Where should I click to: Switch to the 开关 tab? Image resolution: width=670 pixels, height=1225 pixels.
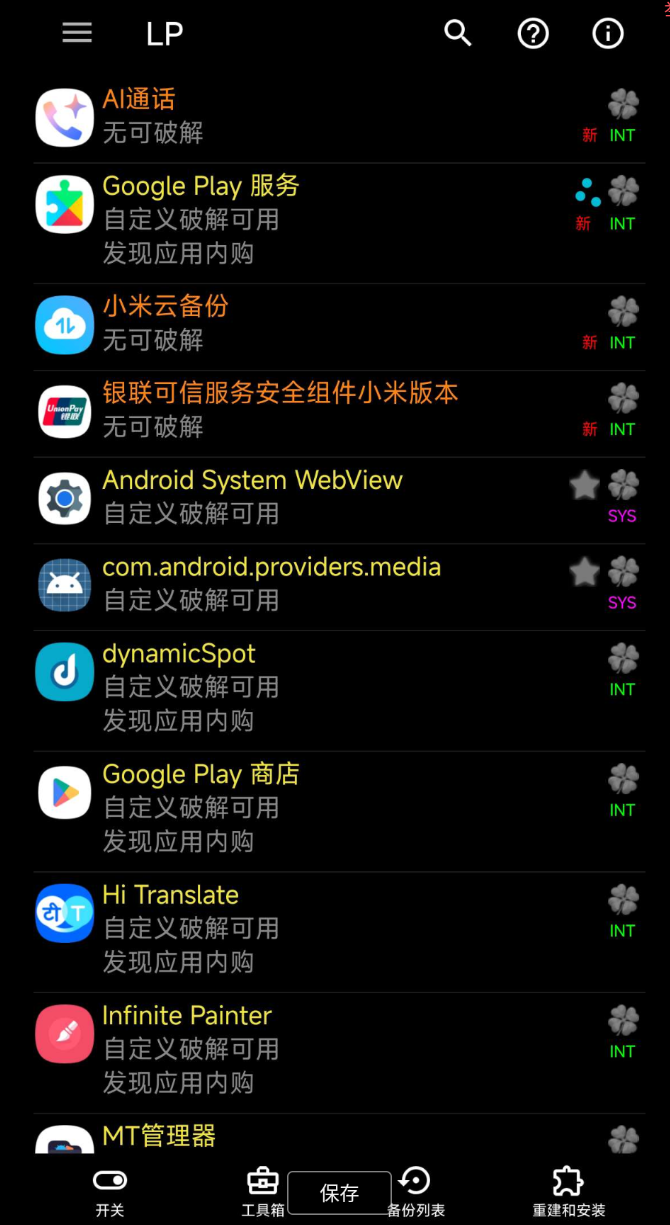[x=110, y=1192]
